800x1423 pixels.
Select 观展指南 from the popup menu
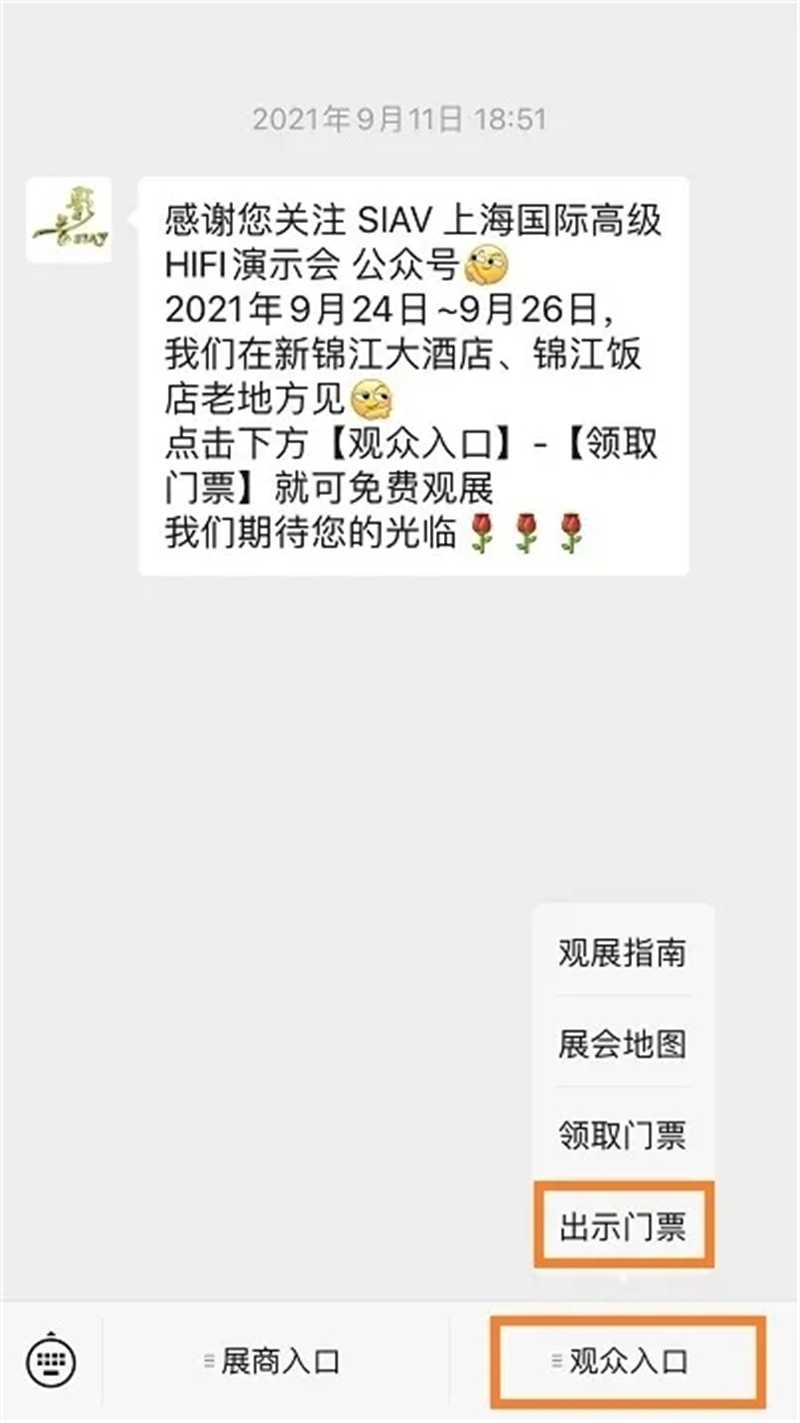click(622, 952)
